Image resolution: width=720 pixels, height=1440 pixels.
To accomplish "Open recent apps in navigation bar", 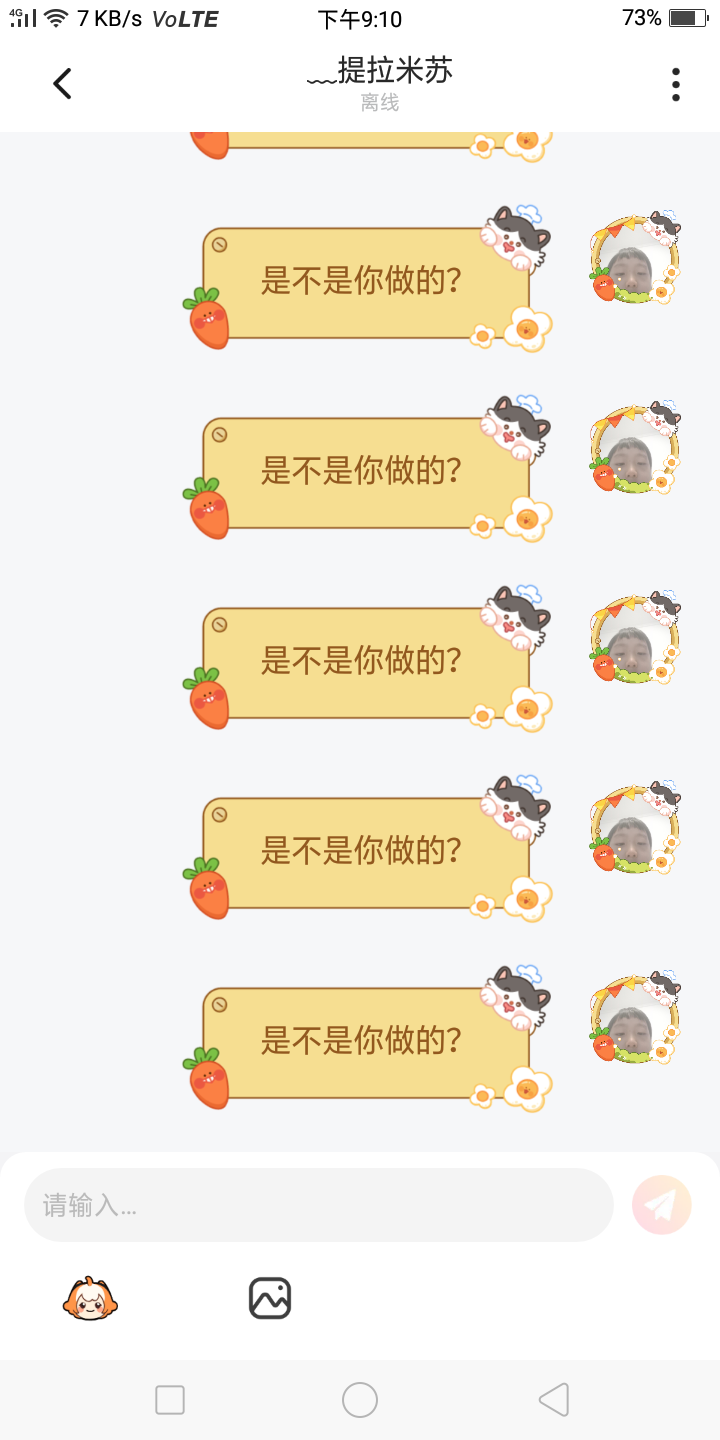I will (x=170, y=1400).
